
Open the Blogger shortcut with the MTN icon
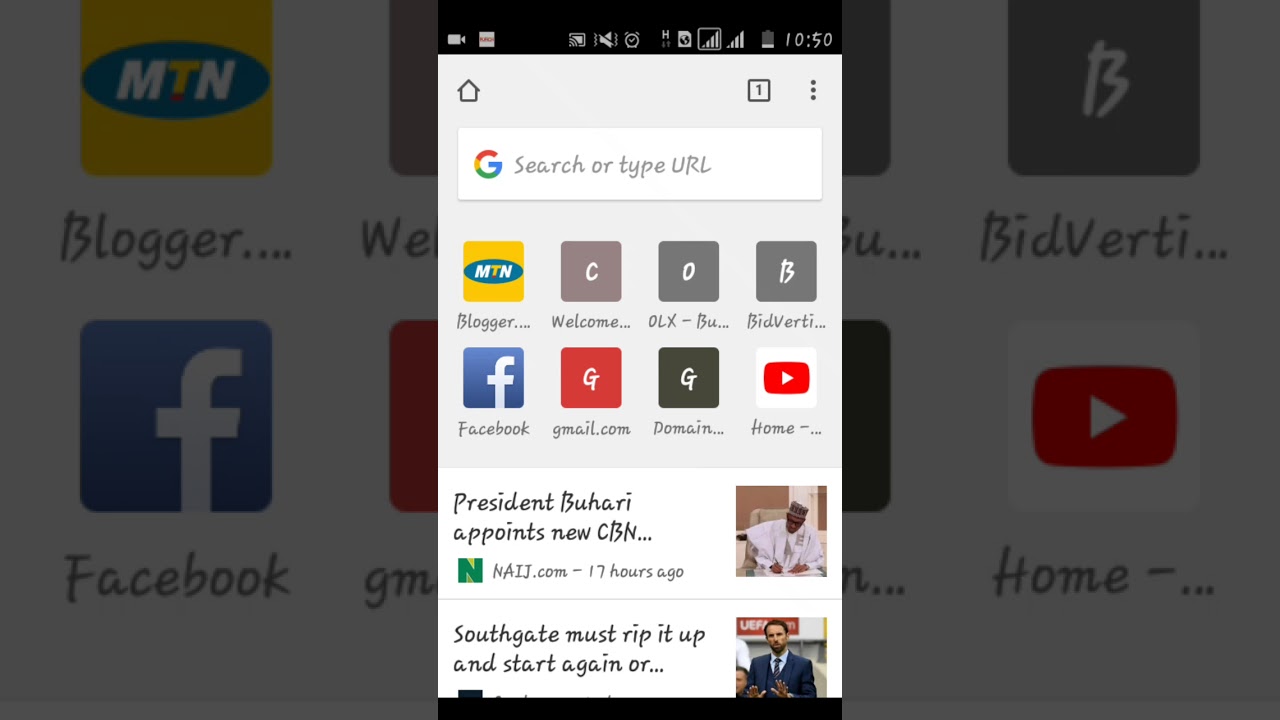(x=493, y=272)
